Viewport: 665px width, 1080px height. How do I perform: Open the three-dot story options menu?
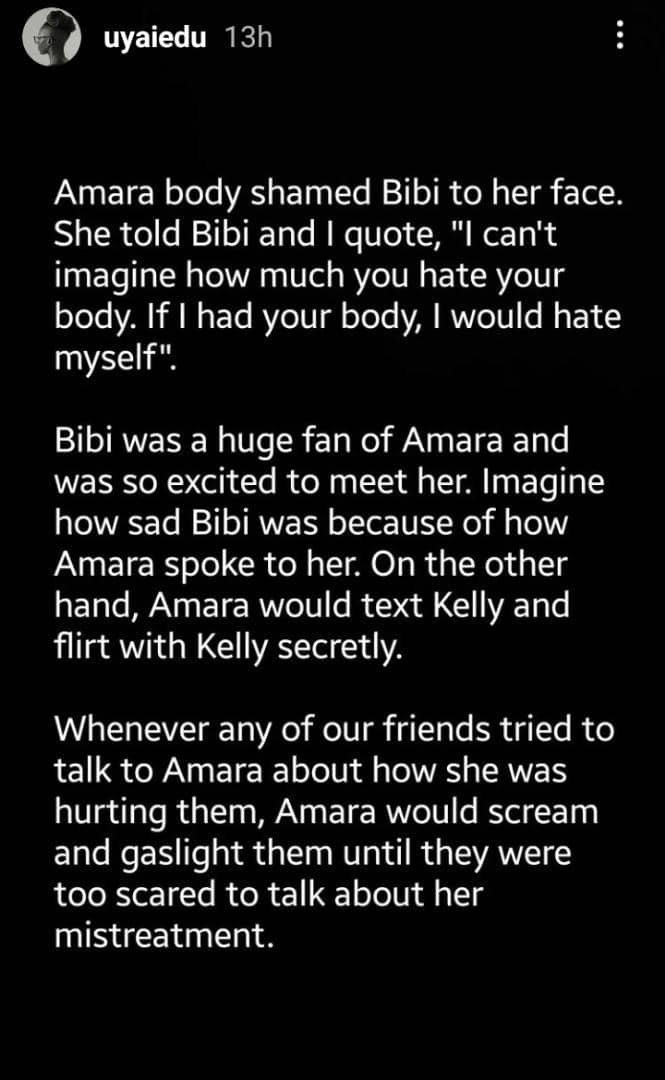pyautogui.click(x=621, y=38)
